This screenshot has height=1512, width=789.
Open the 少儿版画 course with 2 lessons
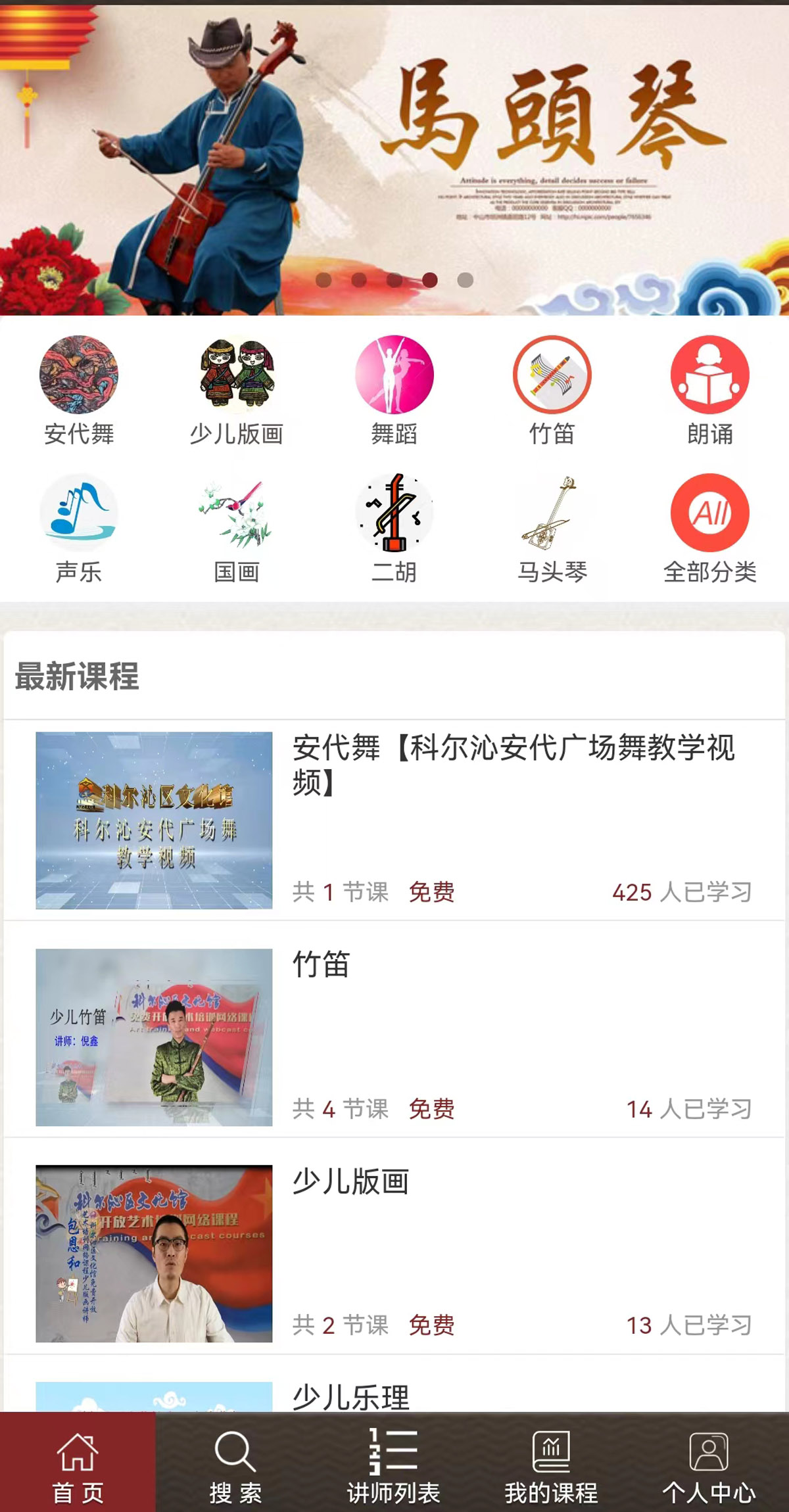click(x=394, y=1254)
